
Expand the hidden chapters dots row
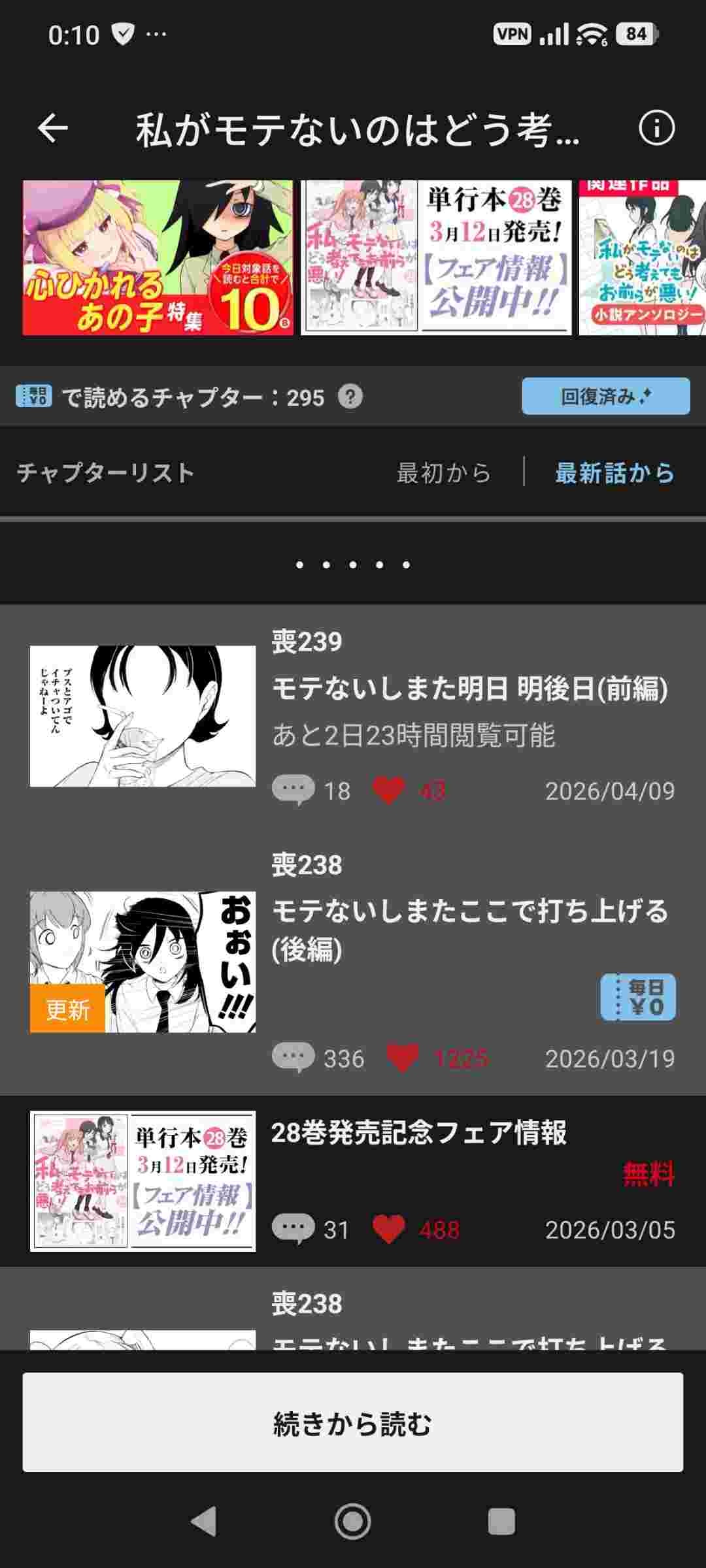(x=353, y=564)
